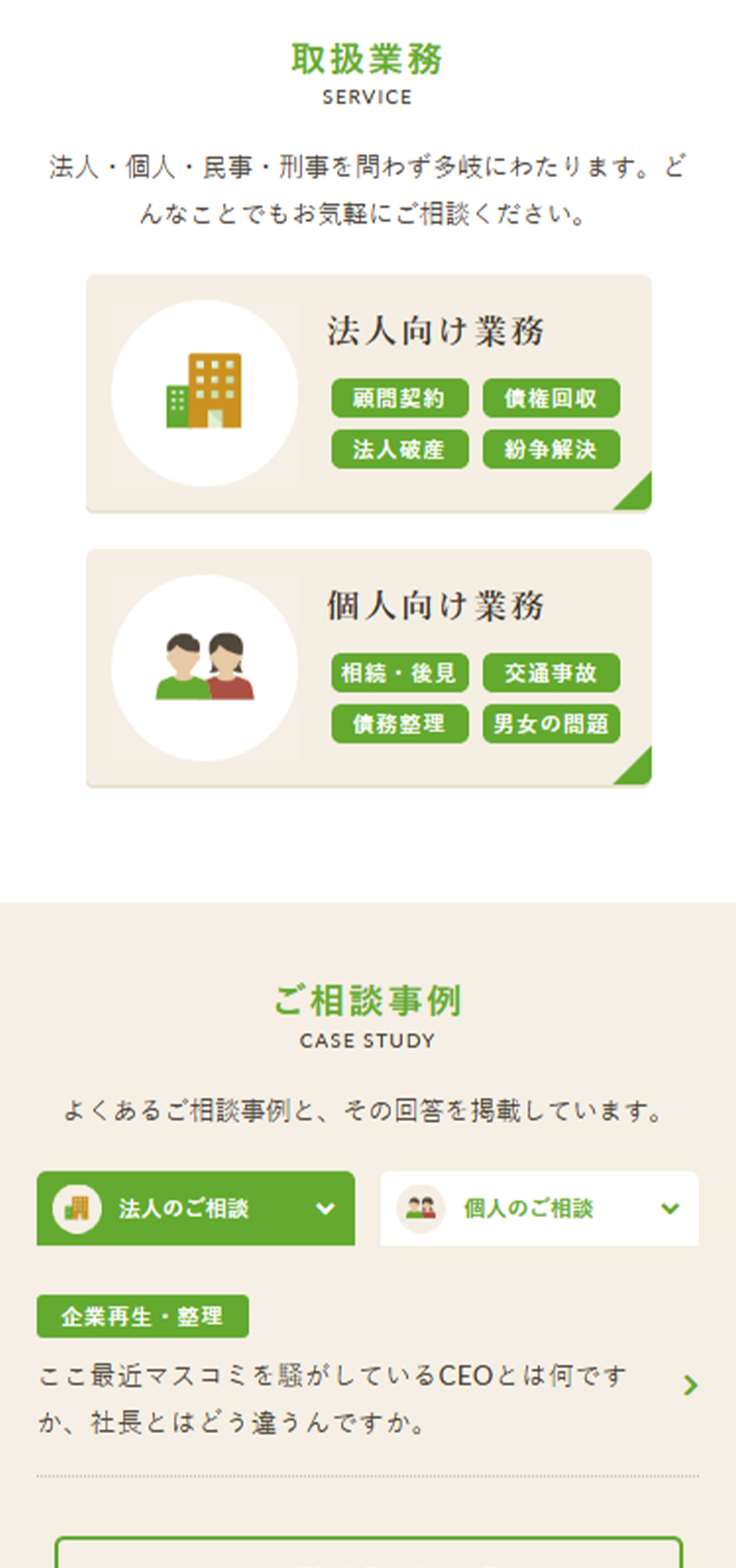Select the 債権回収 chip

pyautogui.click(x=550, y=398)
